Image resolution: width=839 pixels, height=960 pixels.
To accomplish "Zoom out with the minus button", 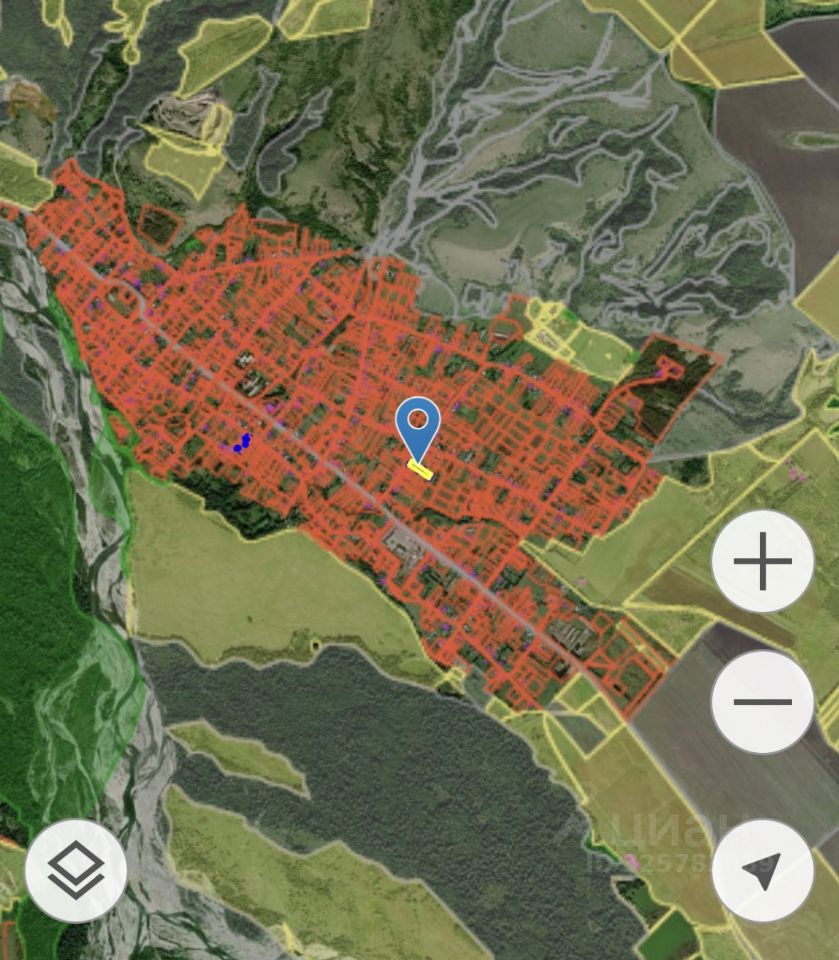I will click(x=762, y=702).
